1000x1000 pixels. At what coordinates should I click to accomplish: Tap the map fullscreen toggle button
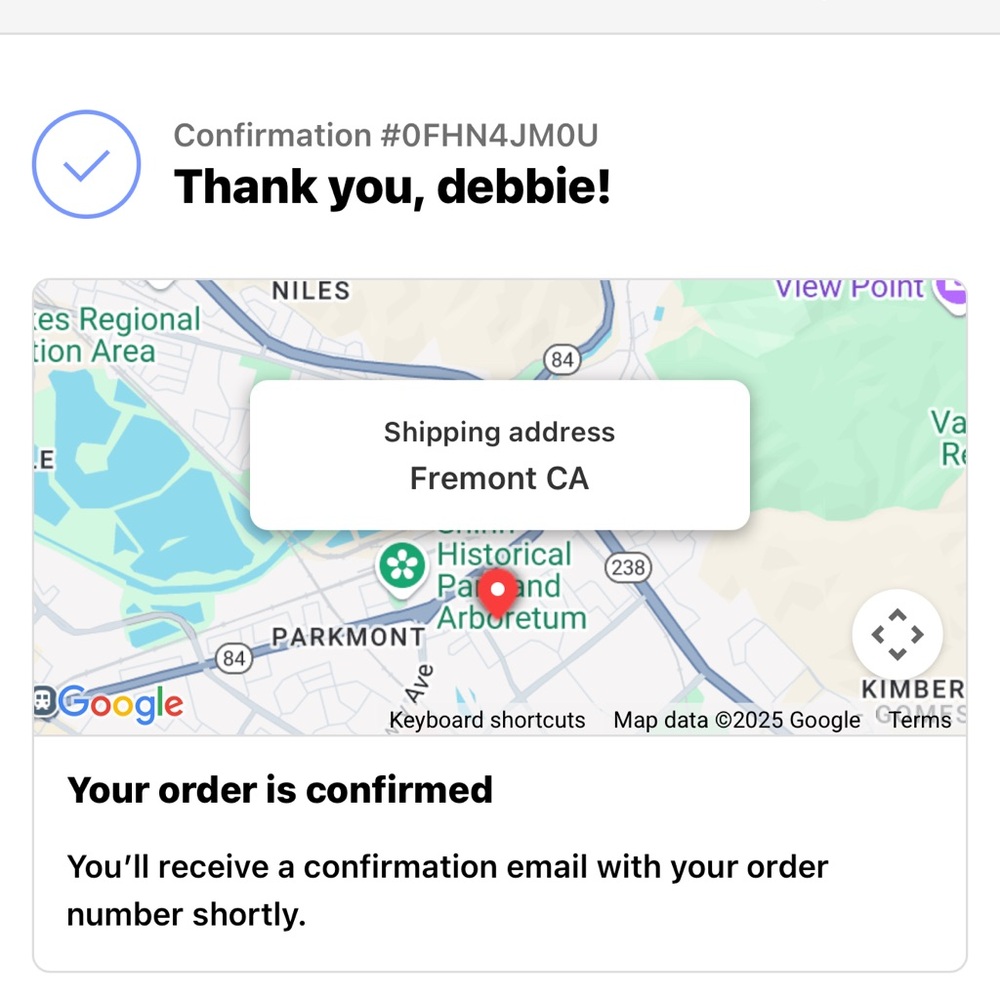897,634
